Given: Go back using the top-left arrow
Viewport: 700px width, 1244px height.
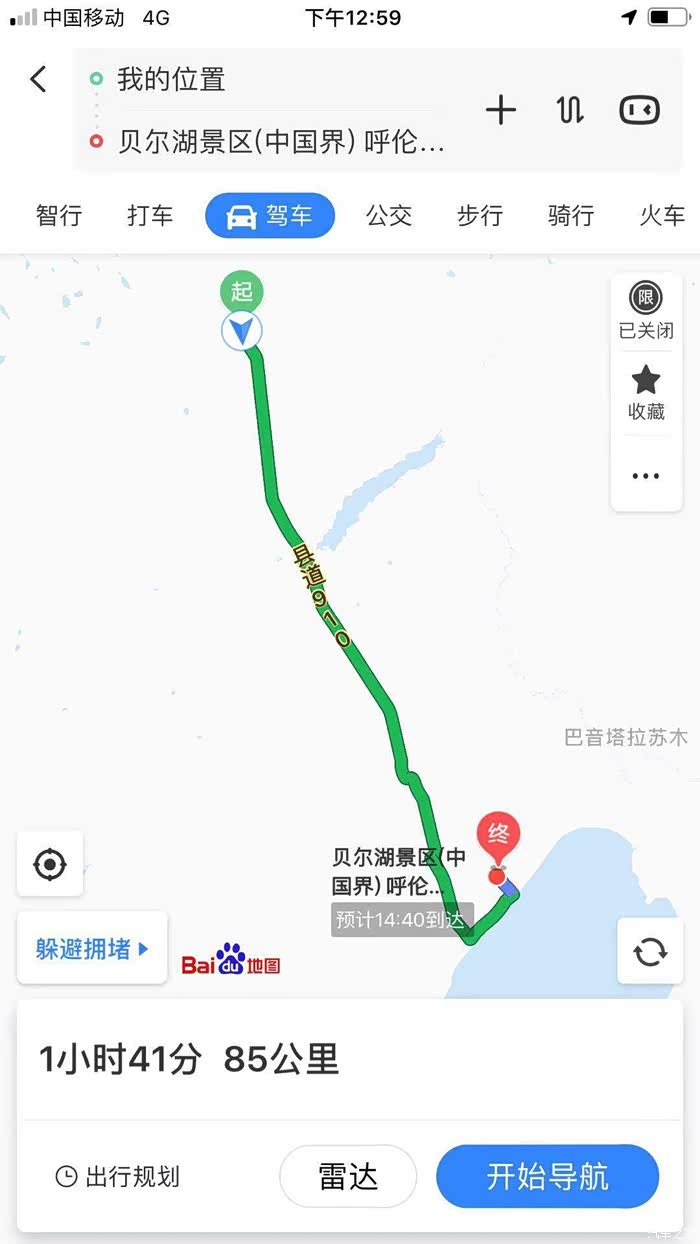Looking at the screenshot, I should point(38,79).
